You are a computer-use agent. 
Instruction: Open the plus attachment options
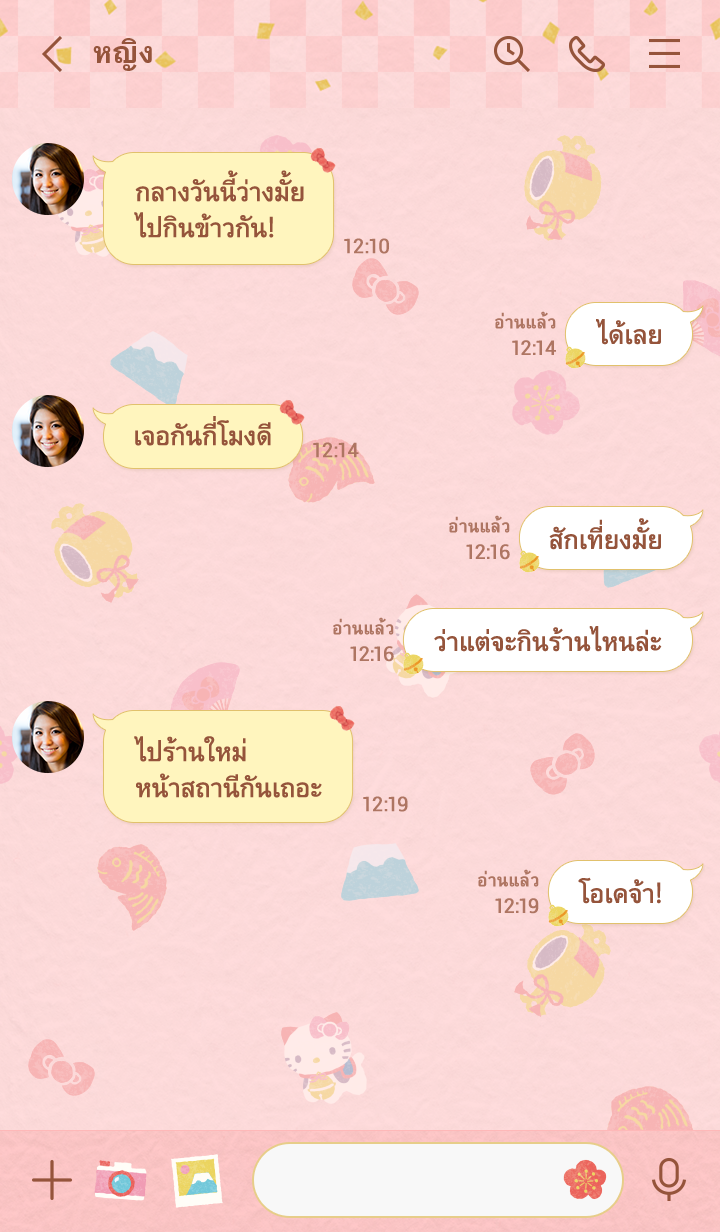pyautogui.click(x=52, y=1181)
